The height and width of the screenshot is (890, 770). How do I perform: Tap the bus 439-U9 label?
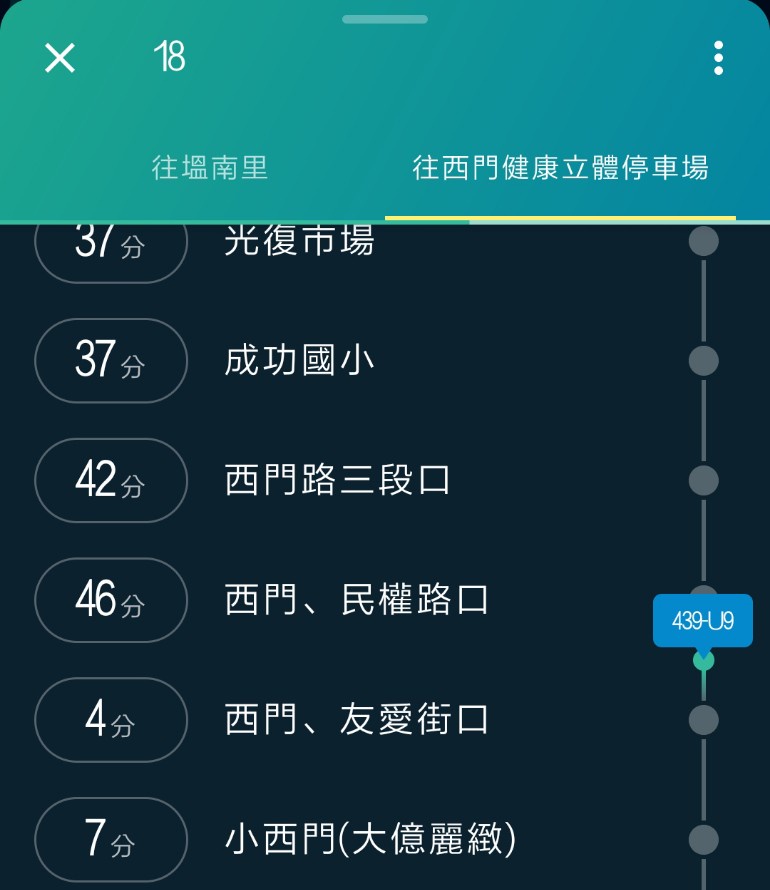click(702, 621)
